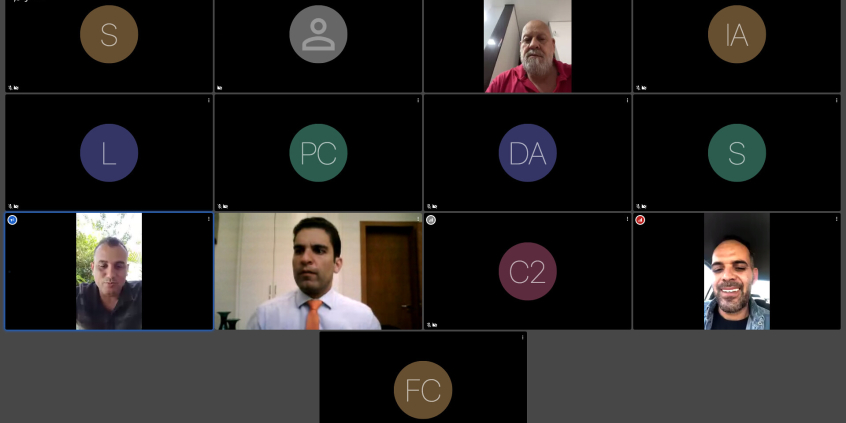The height and width of the screenshot is (423, 846).
Task: Open the PC participant tile
Action: (318, 153)
